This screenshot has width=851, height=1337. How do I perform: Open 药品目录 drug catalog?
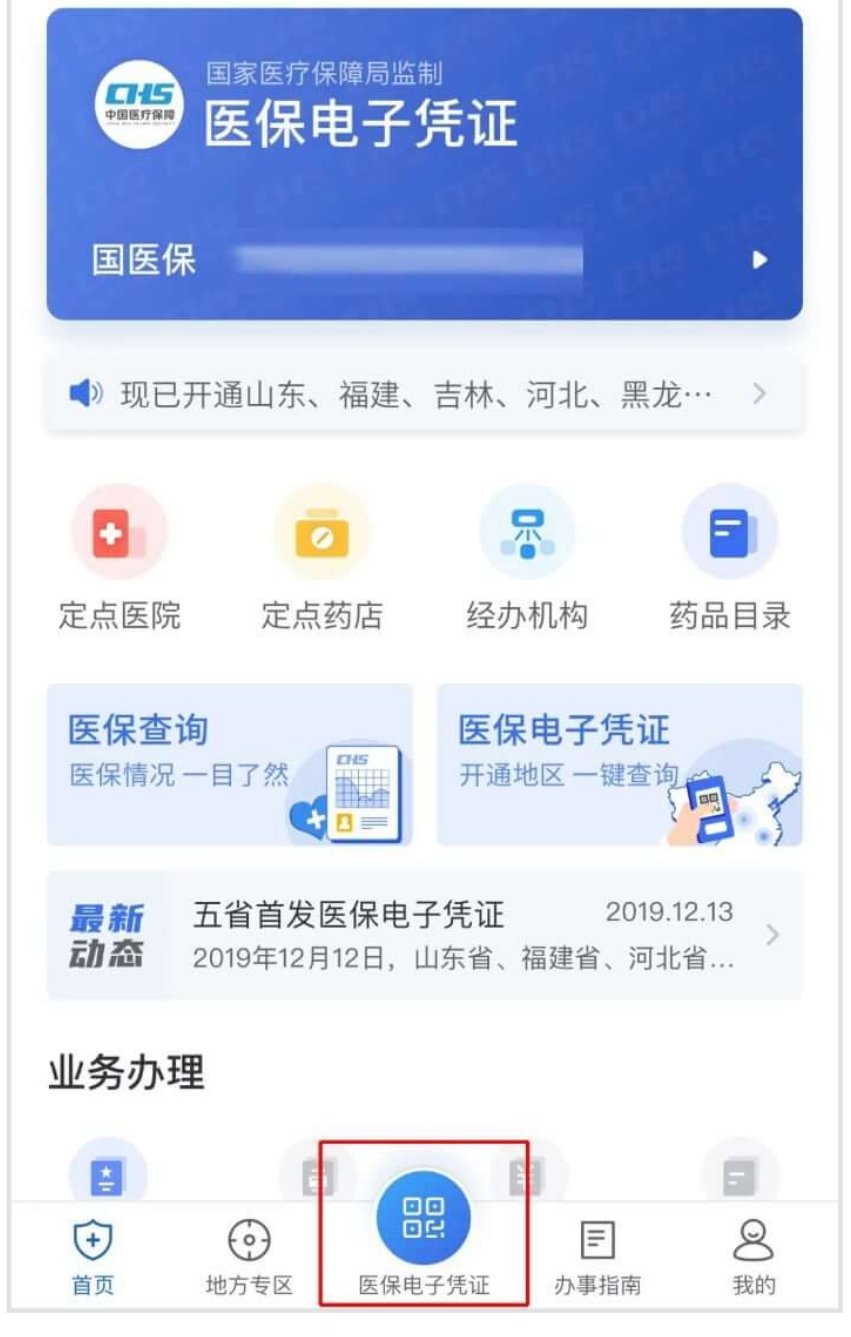pyautogui.click(x=729, y=560)
